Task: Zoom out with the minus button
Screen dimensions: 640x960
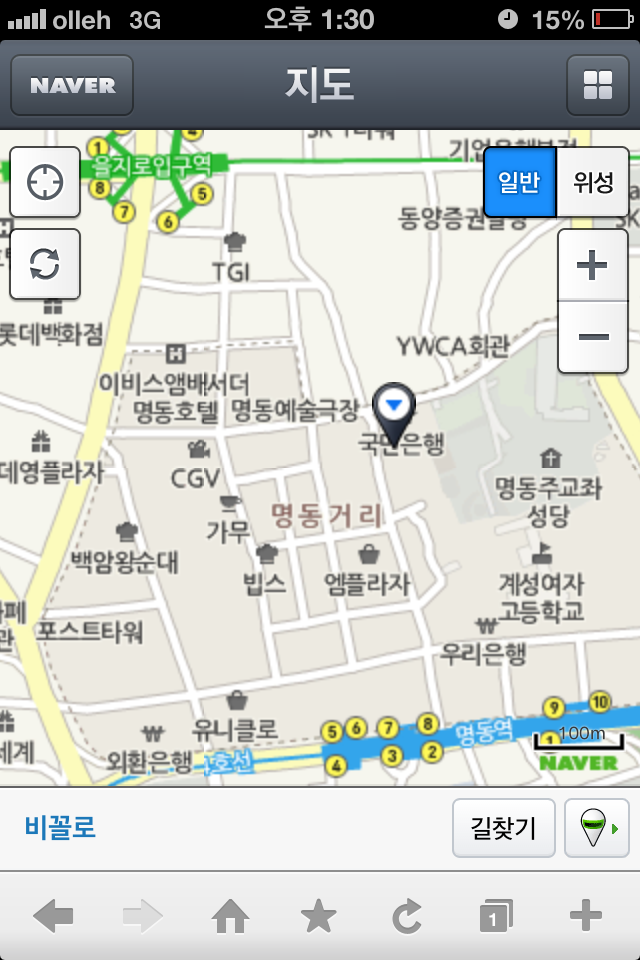Action: point(593,336)
